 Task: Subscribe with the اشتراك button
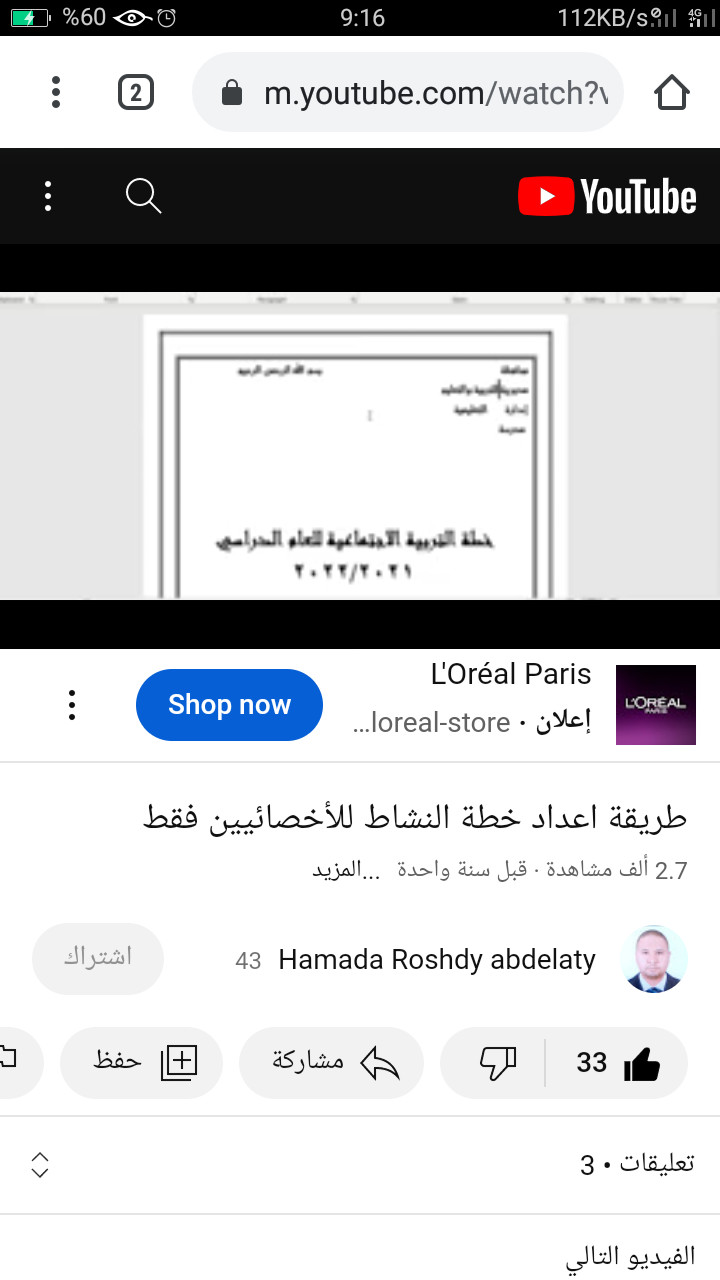pos(98,958)
